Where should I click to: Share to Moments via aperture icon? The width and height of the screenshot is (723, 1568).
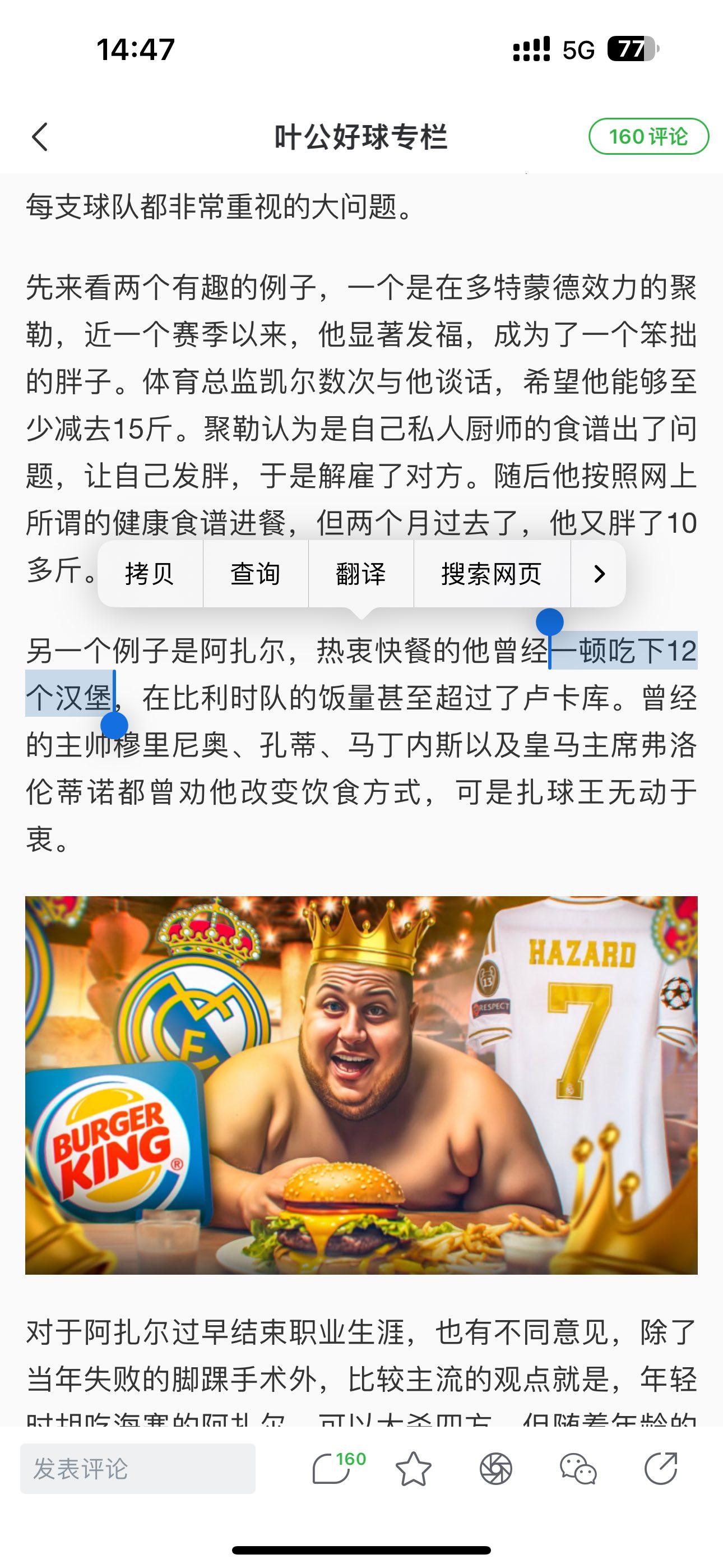(495, 1468)
